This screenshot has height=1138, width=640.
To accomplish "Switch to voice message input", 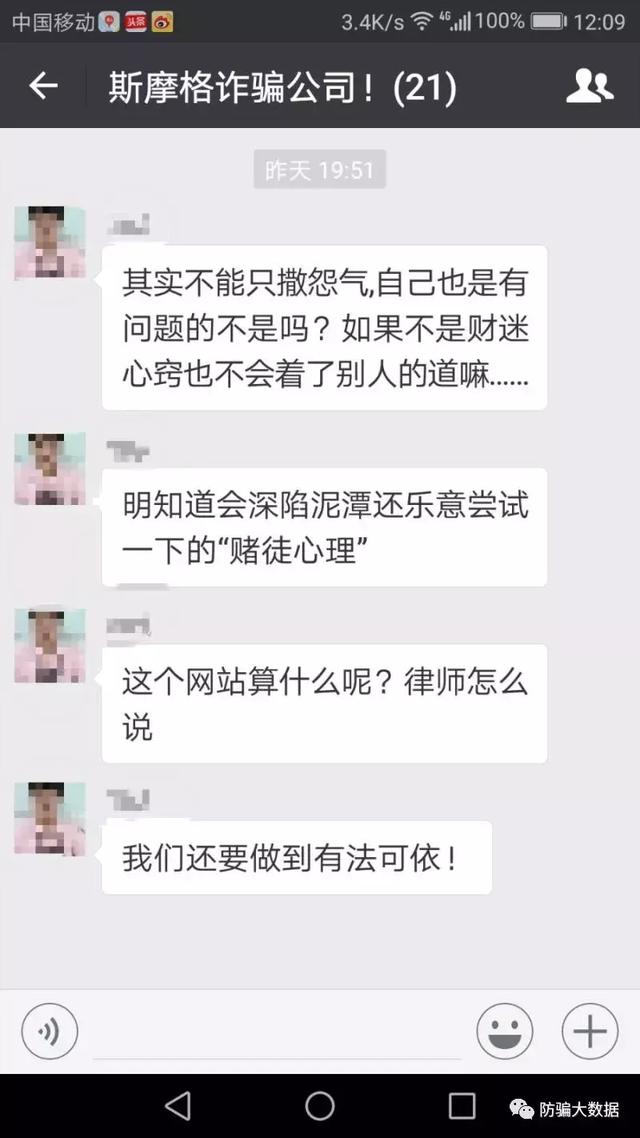I will (x=50, y=1030).
